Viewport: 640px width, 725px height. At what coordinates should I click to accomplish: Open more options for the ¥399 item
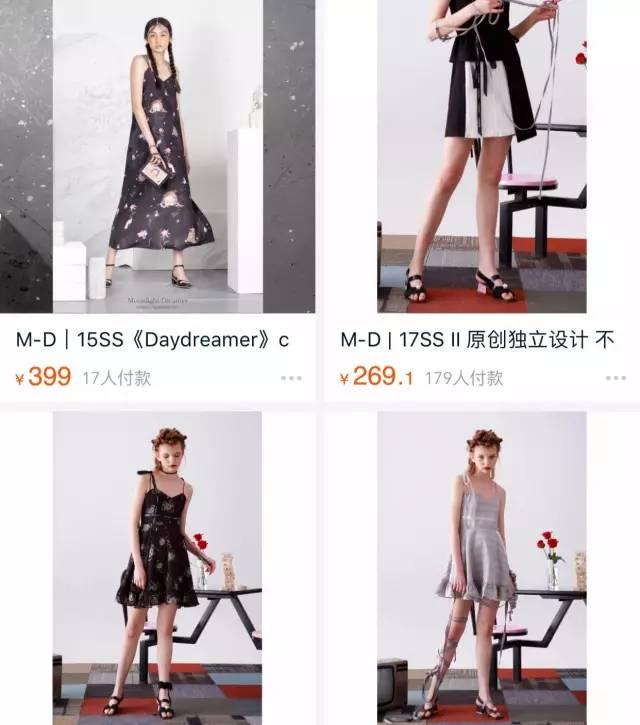[x=291, y=378]
